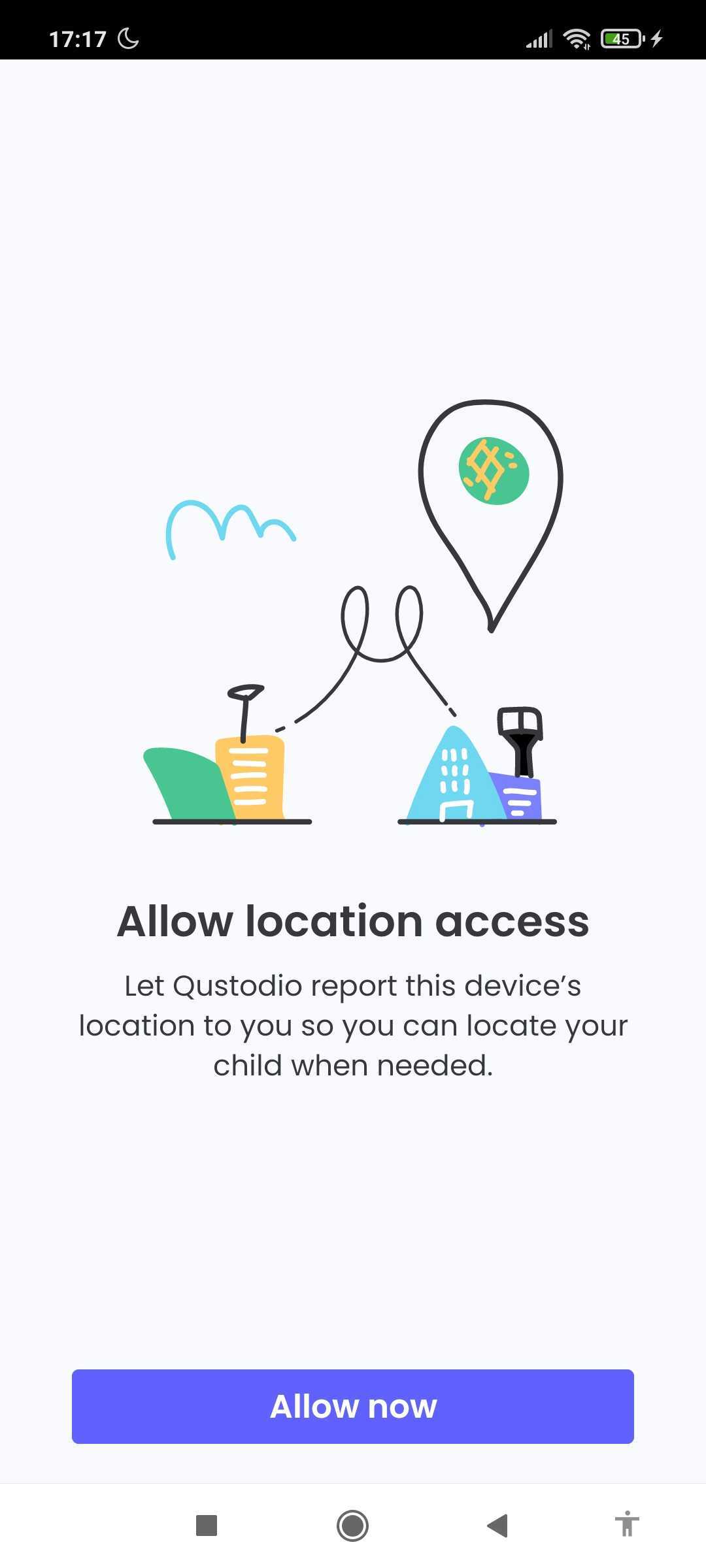Go back using the system back arrow
This screenshot has height=1568, width=706.
point(498,1526)
